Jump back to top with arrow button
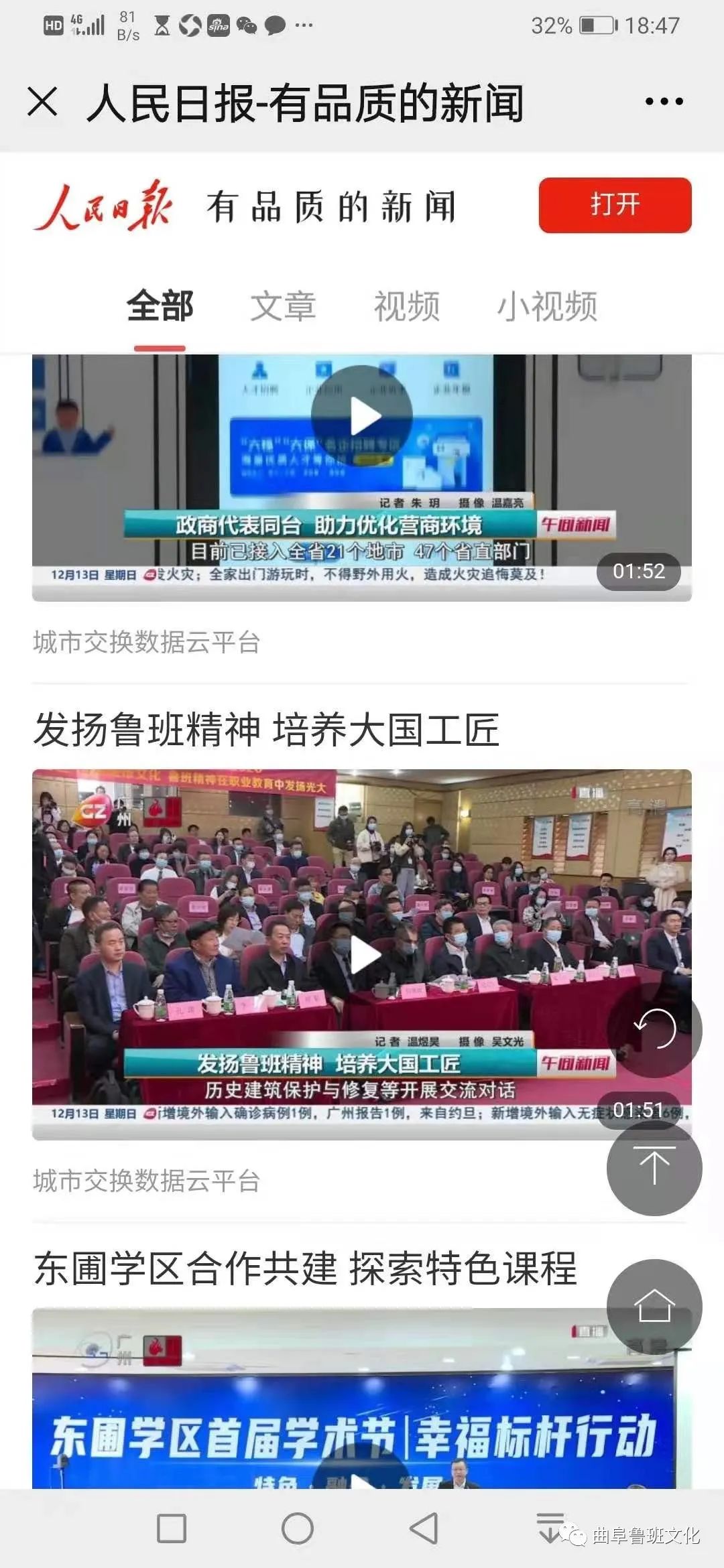This screenshot has height=1568, width=724. [x=654, y=1167]
